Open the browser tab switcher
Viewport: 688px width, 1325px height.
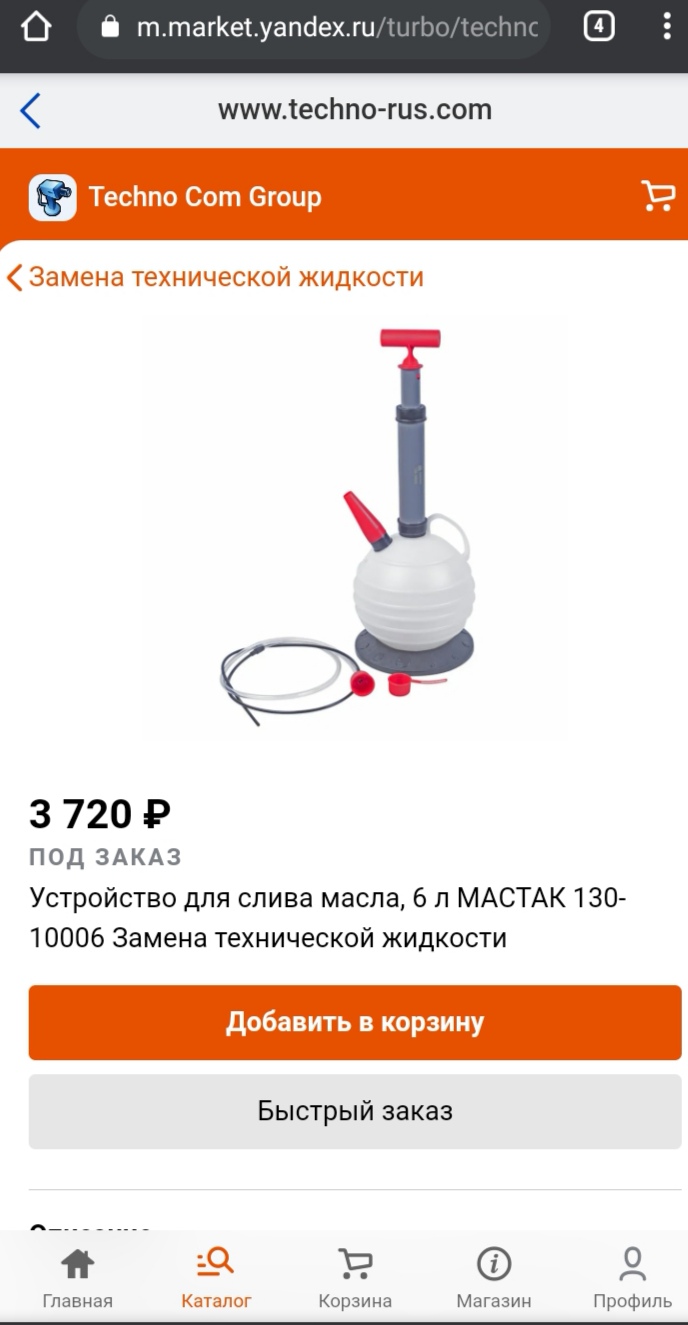[598, 27]
